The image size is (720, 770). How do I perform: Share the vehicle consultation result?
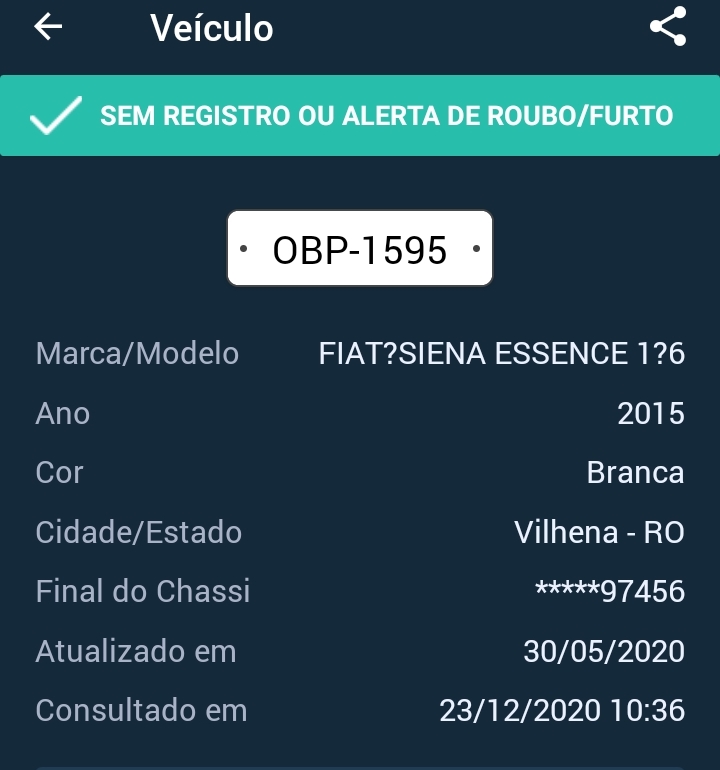click(668, 28)
